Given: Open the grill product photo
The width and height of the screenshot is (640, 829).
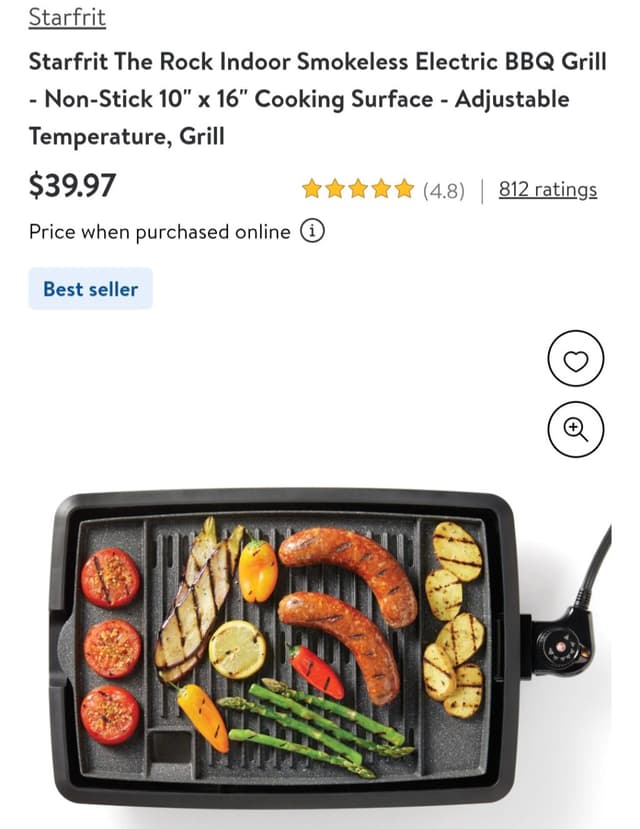Looking at the screenshot, I should [x=300, y=640].
